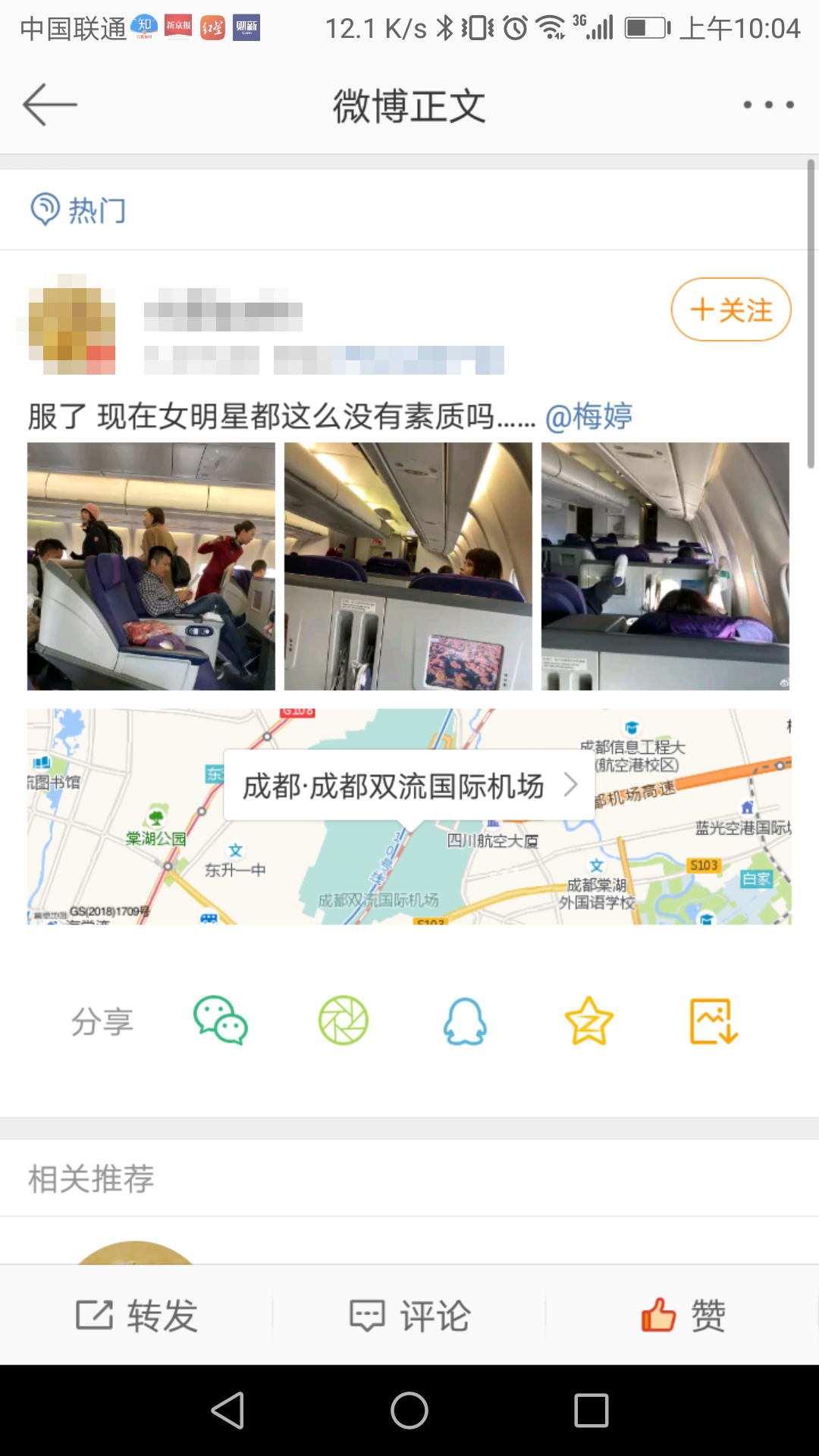The image size is (819, 1456).
Task: Open the poster's blurred profile avatar
Action: [x=72, y=325]
